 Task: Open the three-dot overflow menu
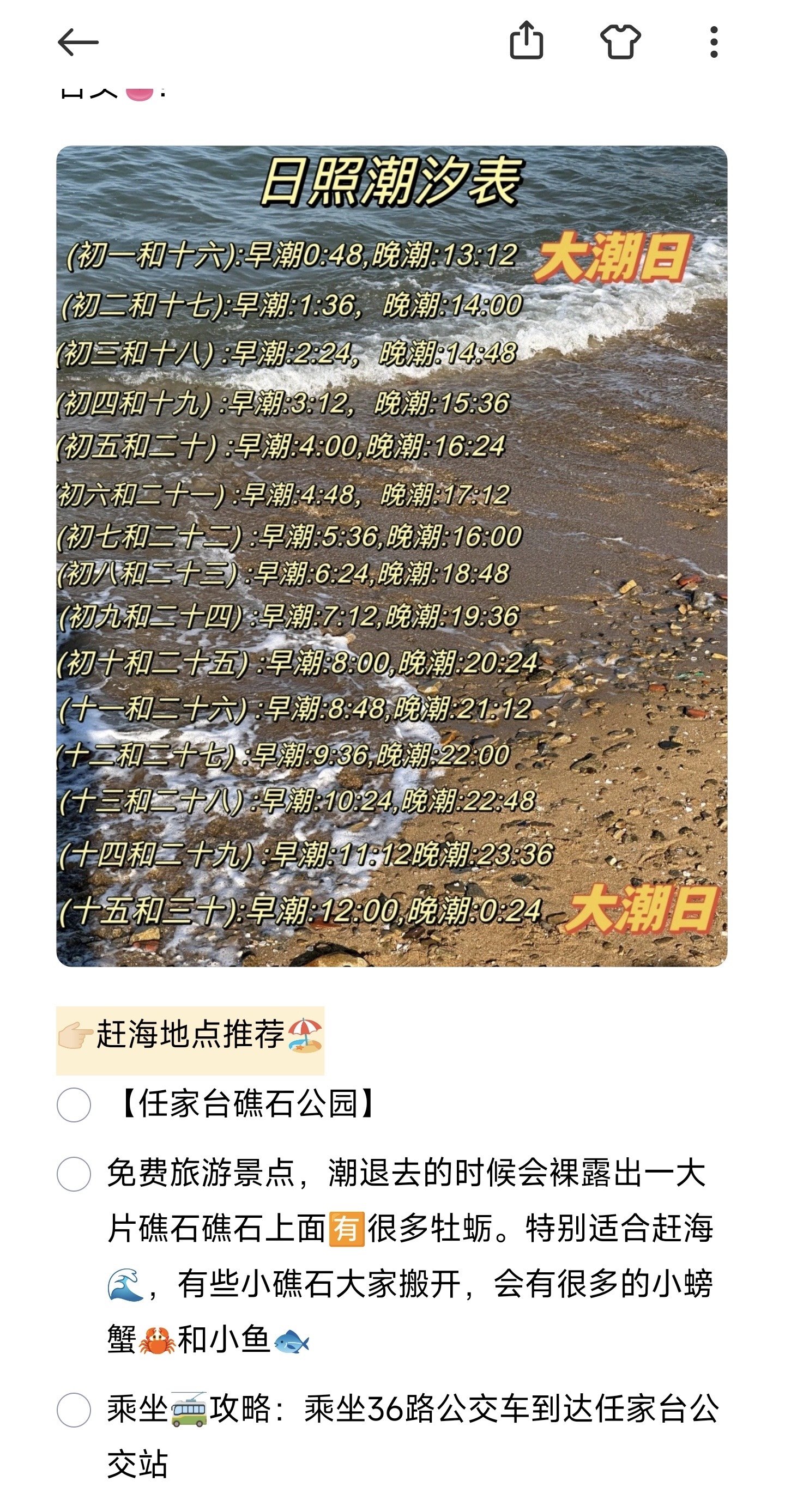point(714,42)
